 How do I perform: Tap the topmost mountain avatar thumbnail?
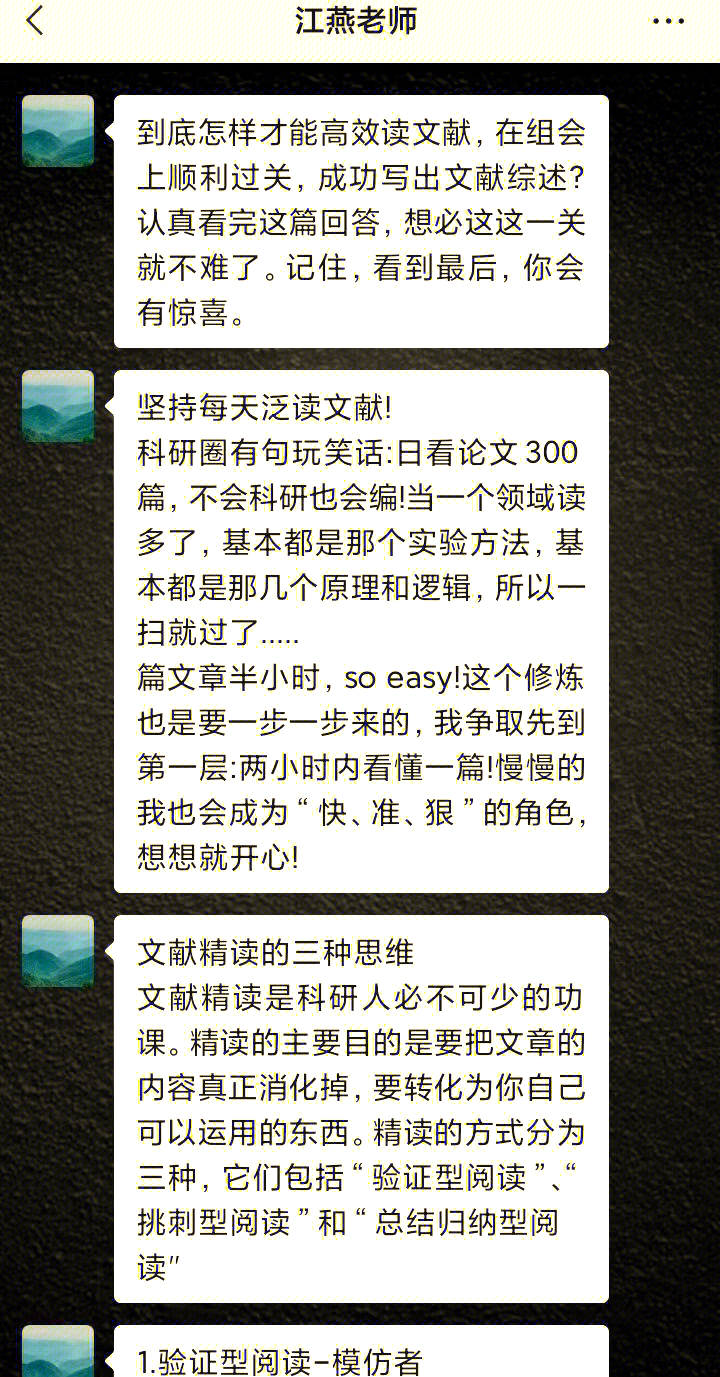[57, 130]
